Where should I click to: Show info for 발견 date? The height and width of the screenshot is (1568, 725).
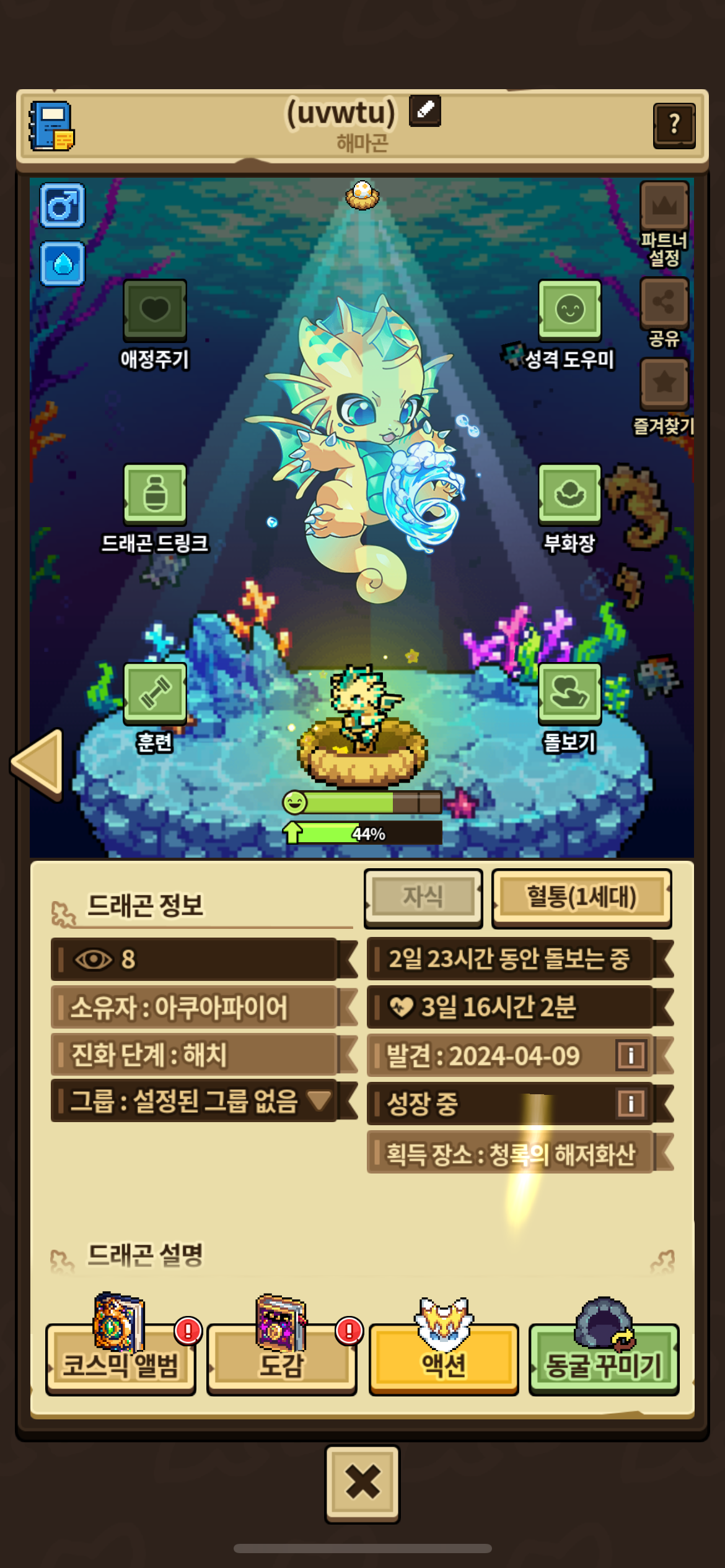coord(631,1055)
